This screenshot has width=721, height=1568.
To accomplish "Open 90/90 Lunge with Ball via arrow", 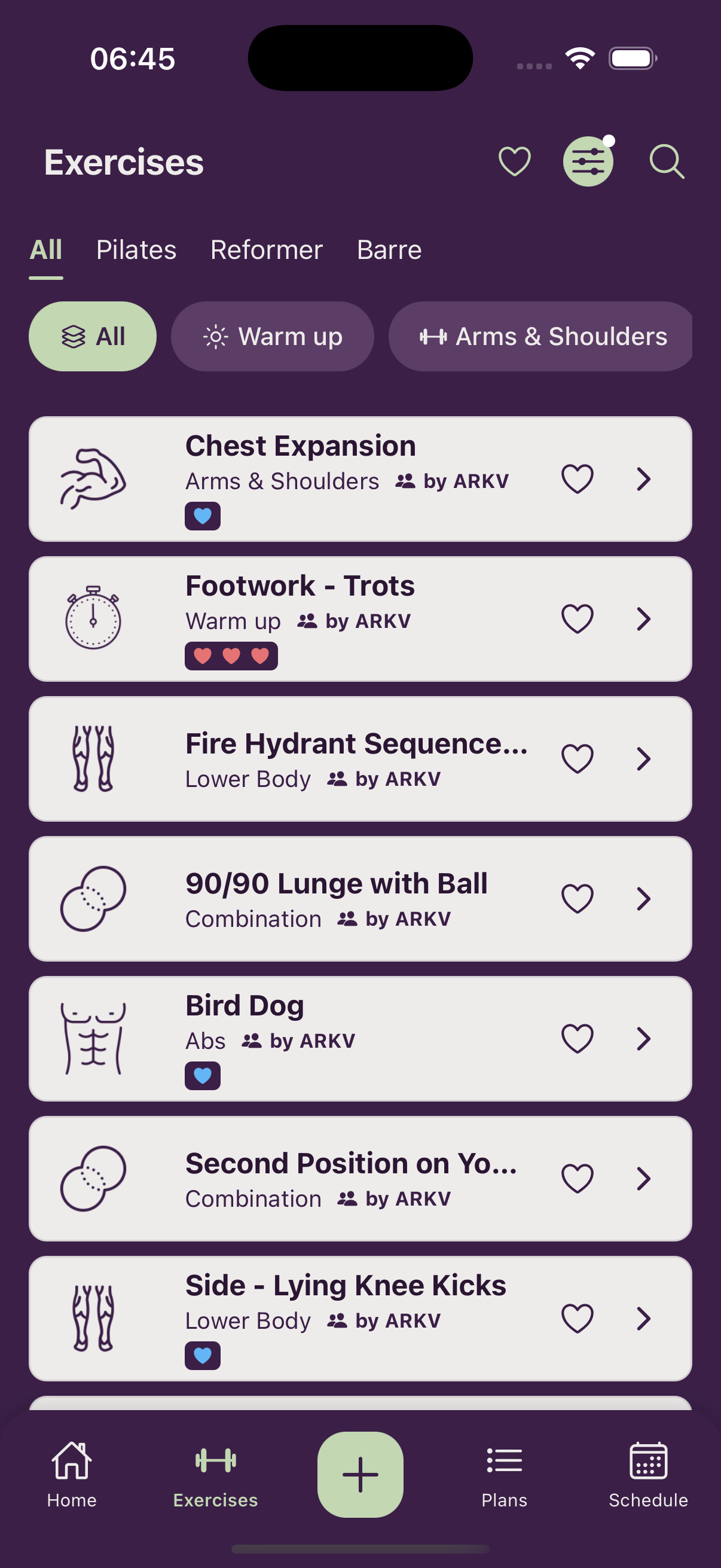I will coord(643,898).
